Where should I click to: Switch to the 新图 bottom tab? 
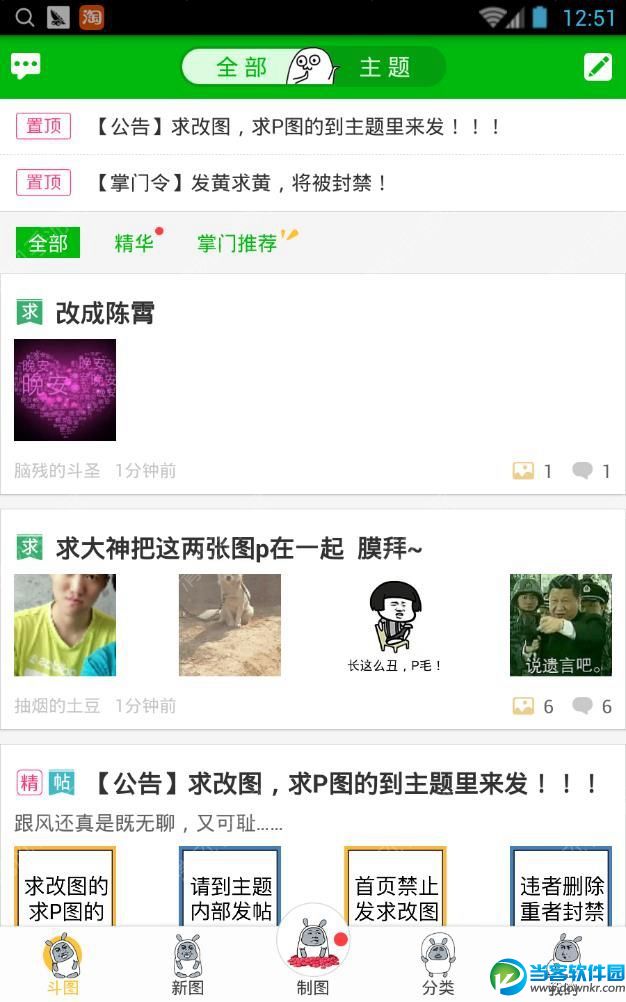187,965
